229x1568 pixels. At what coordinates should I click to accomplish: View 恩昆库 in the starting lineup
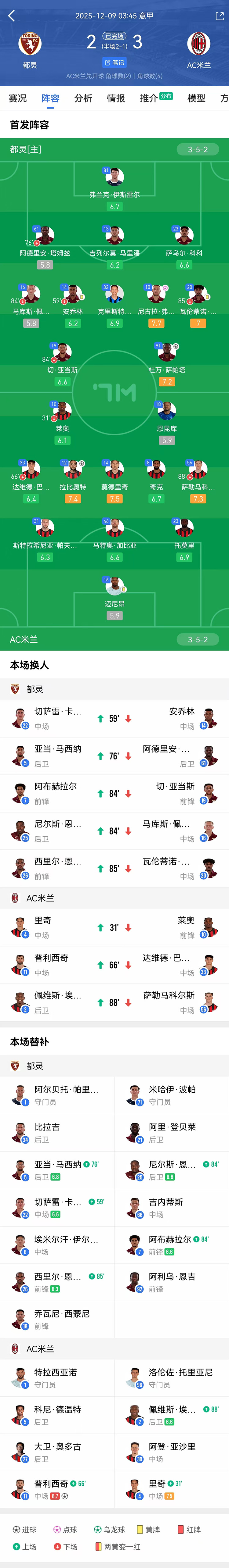166,412
